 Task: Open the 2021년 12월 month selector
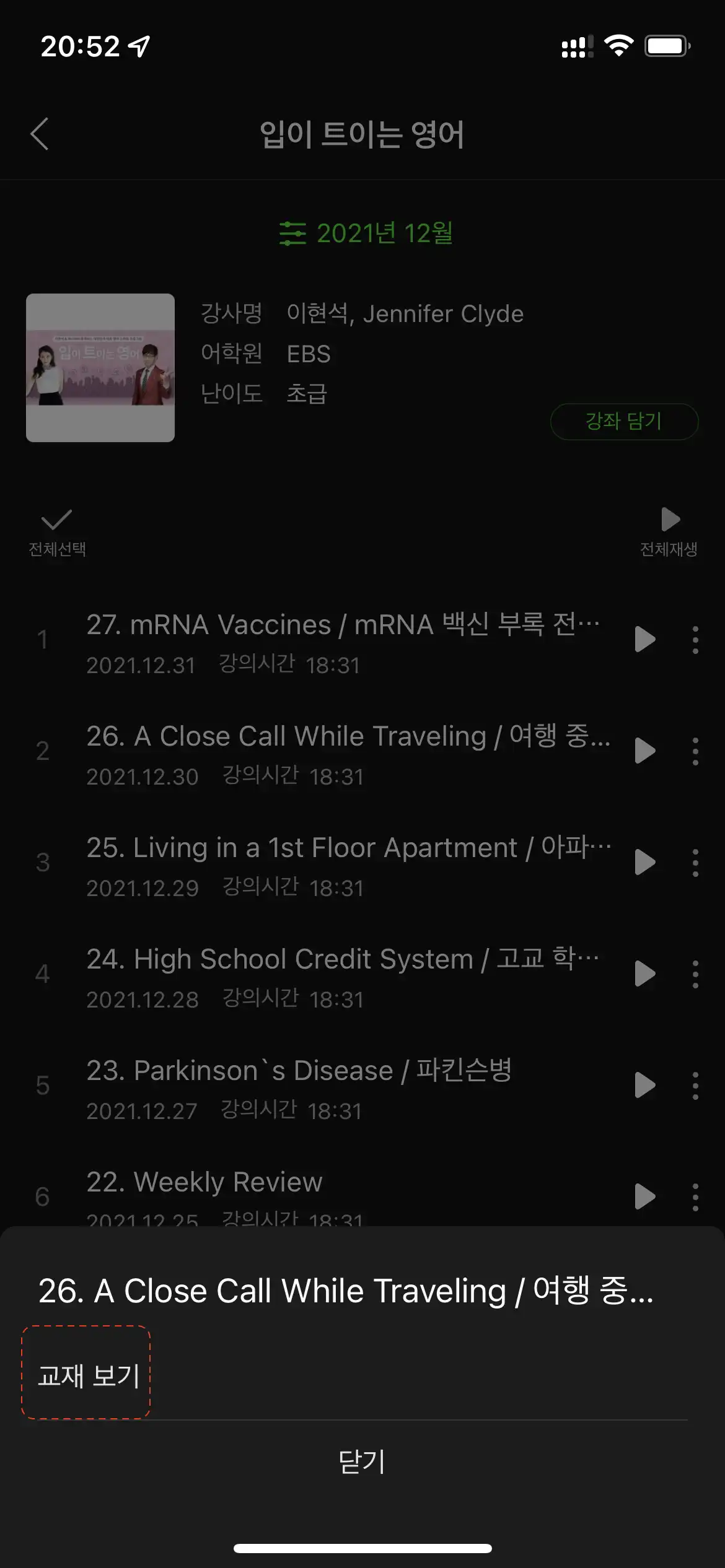pos(385,234)
